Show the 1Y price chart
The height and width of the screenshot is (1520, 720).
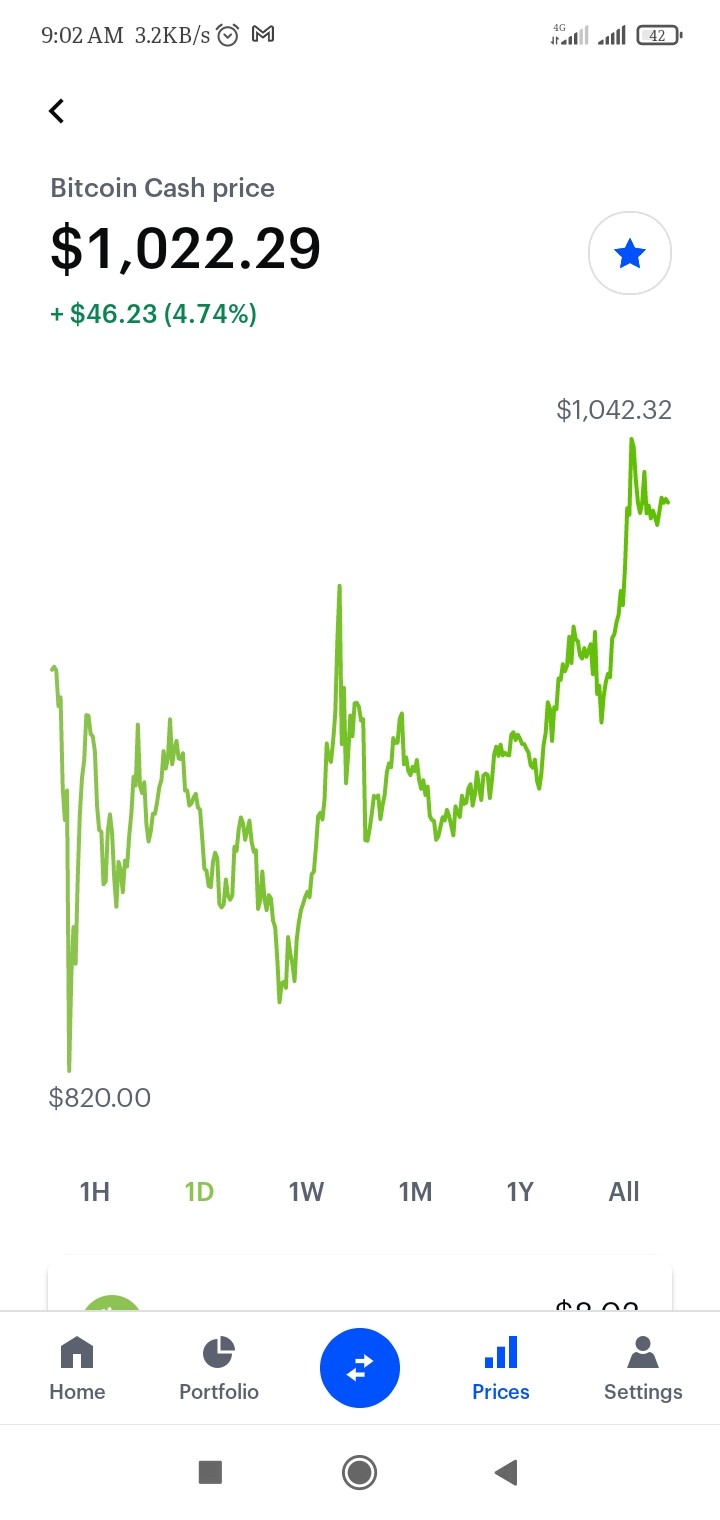tap(520, 1192)
